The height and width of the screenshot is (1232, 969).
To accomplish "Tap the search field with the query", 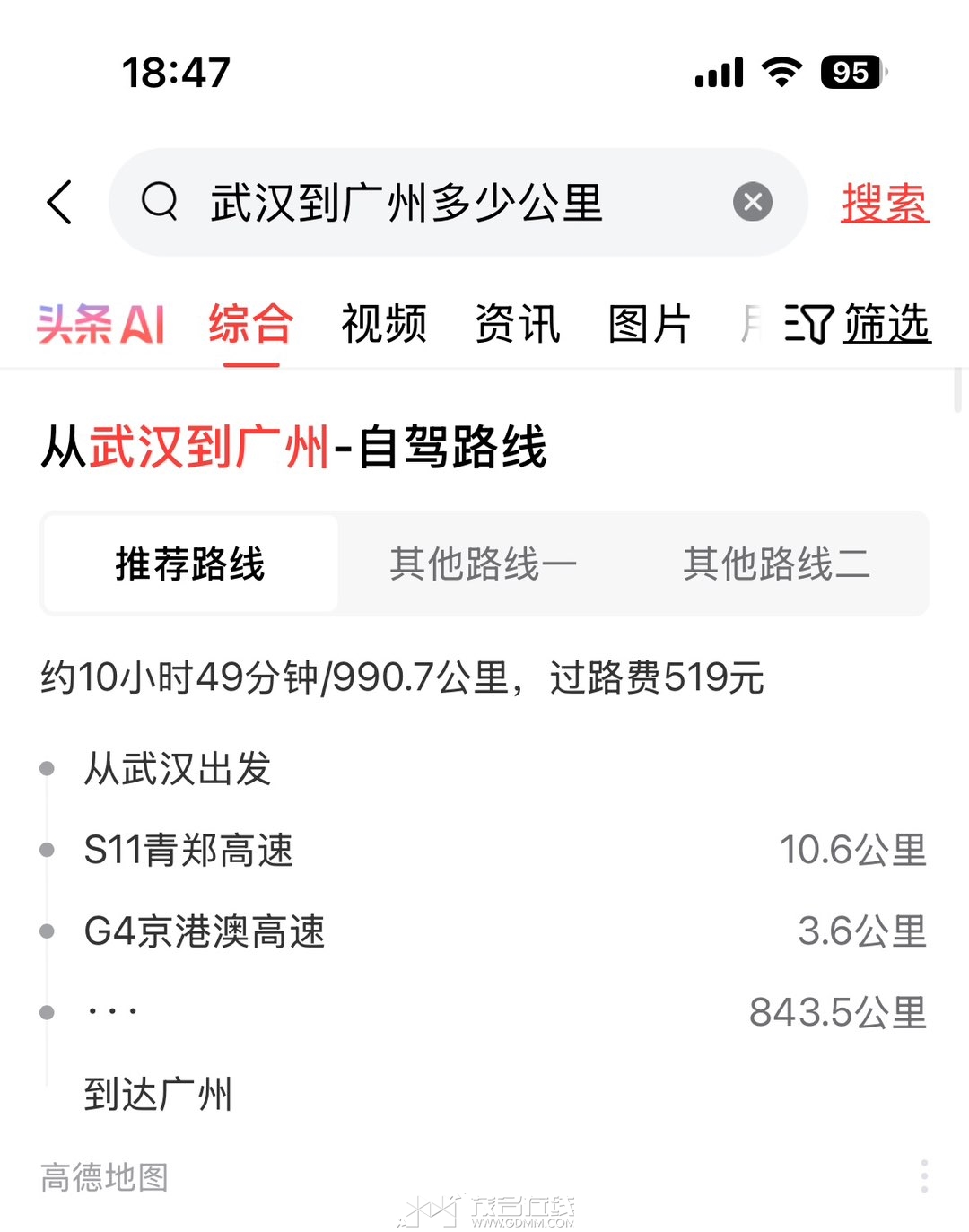I will [x=431, y=203].
